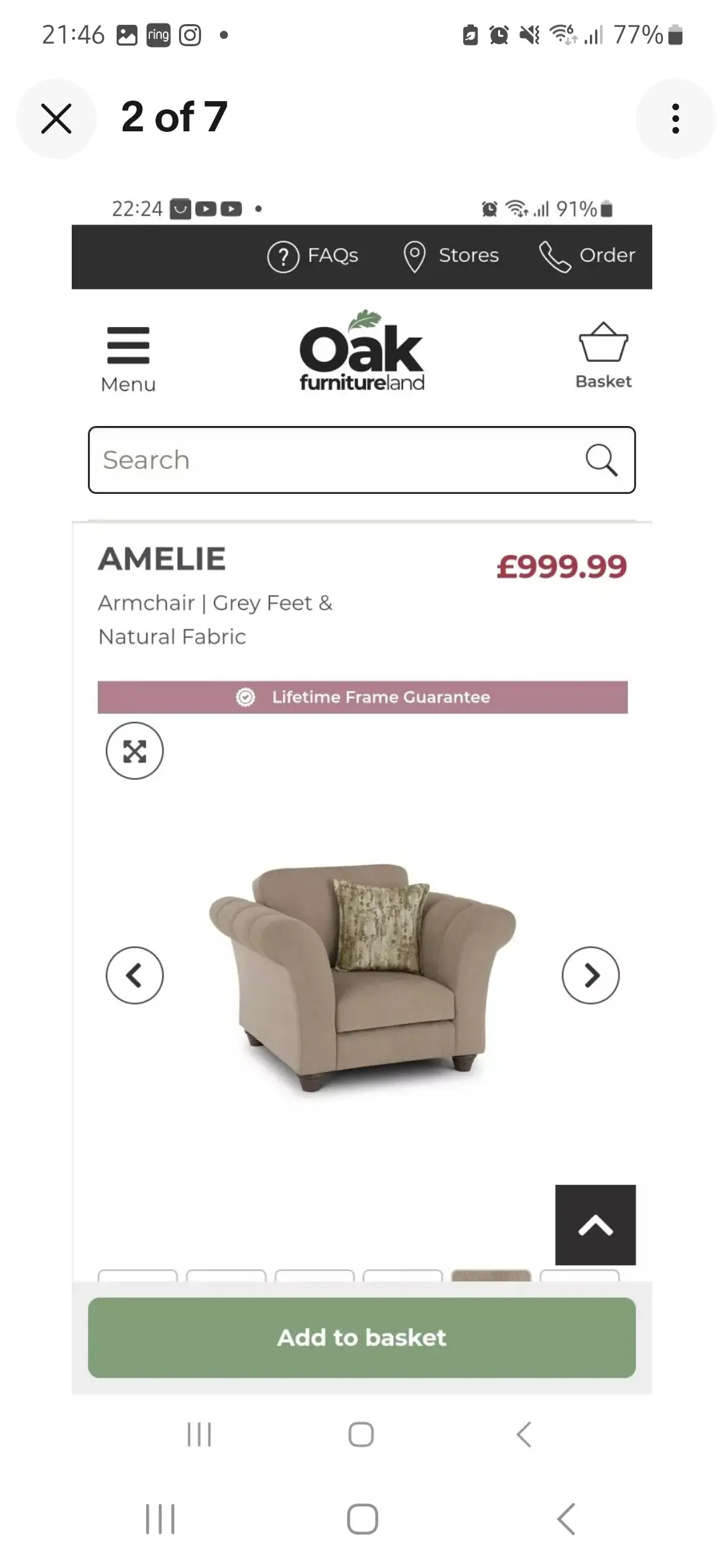Screen dimensions: 724x1568
Task: Go back using system navigation
Action: point(566,1519)
